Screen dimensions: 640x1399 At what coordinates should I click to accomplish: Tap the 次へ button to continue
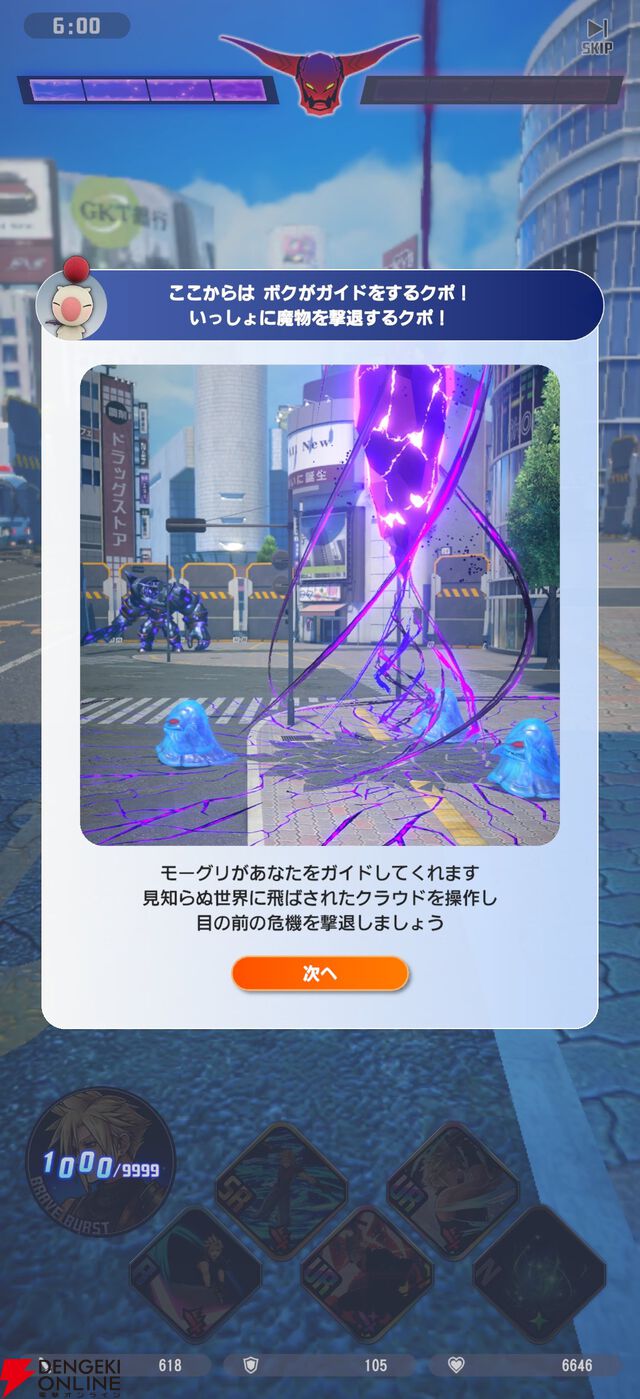tap(320, 973)
